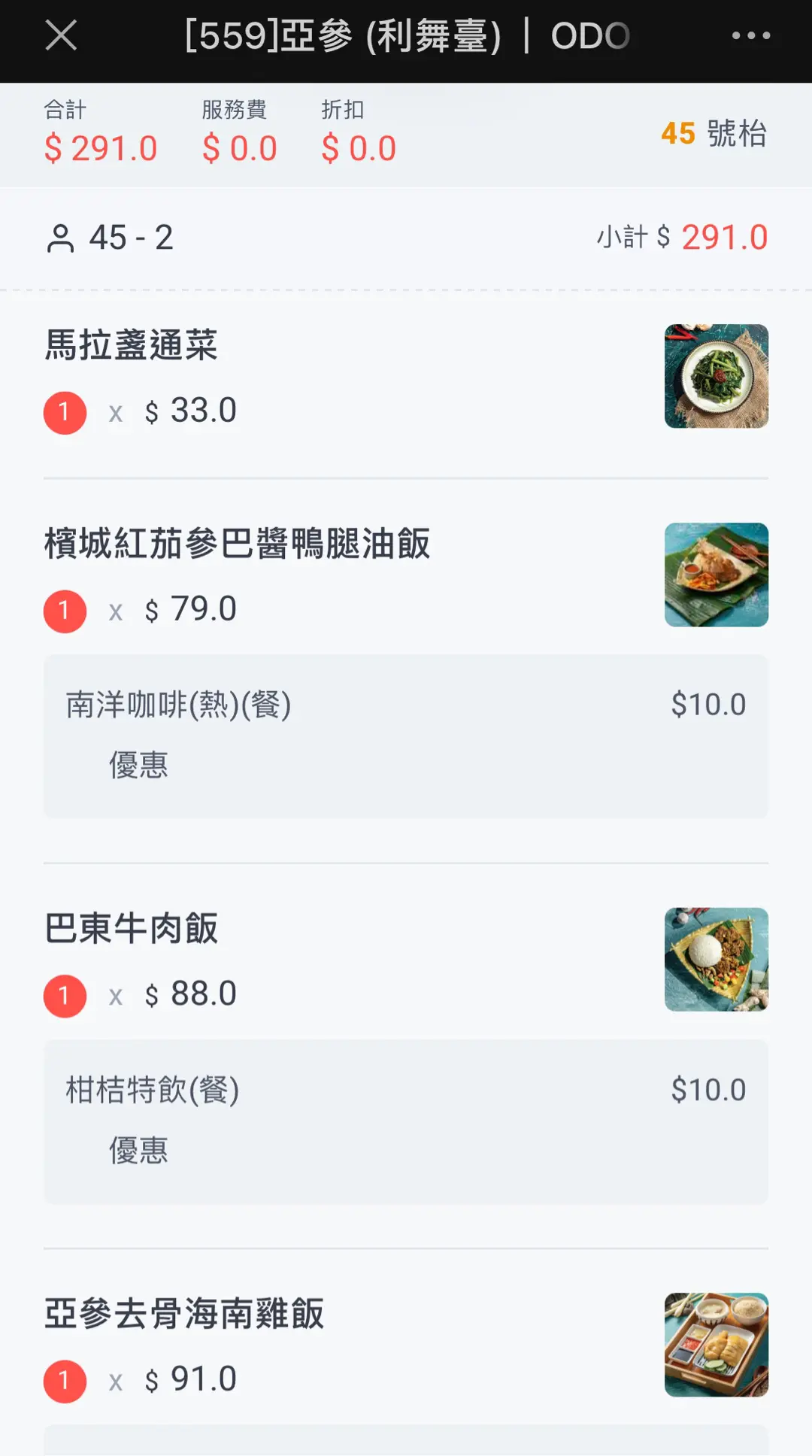View the 檳城紅茄參巴醬鴨腿油飯 dish photo
Viewport: 812px width, 1456px height.
click(x=716, y=575)
